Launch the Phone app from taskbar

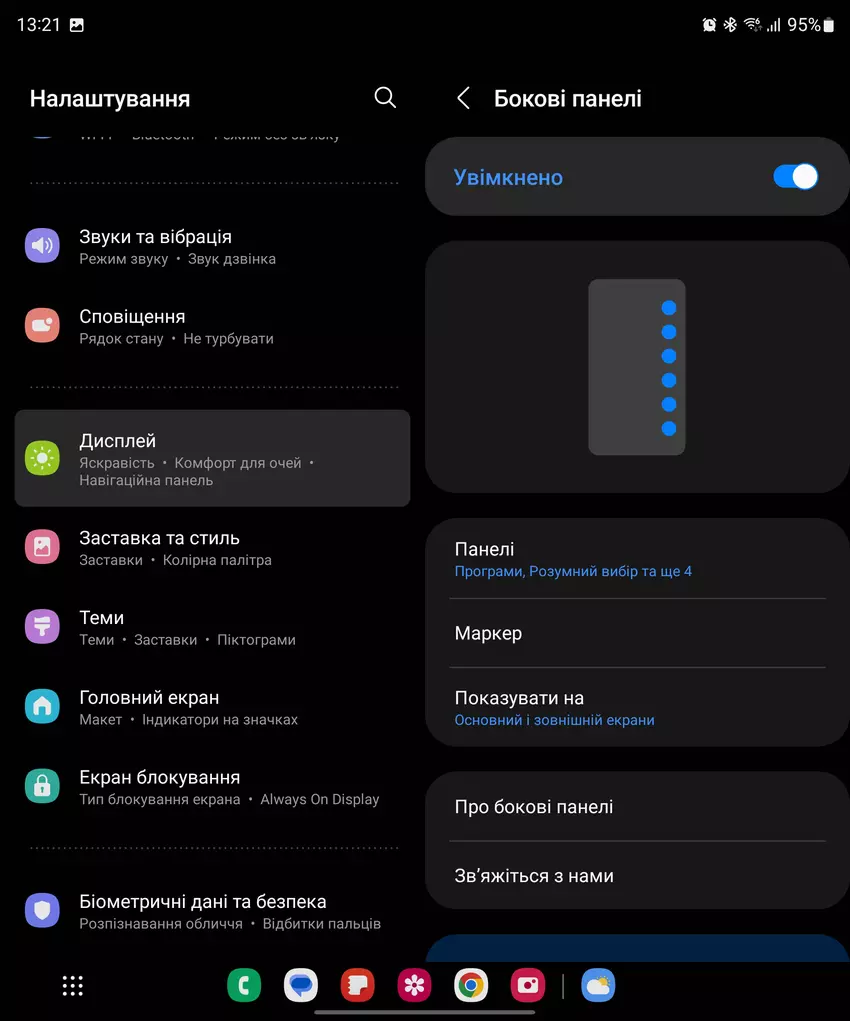coord(244,986)
